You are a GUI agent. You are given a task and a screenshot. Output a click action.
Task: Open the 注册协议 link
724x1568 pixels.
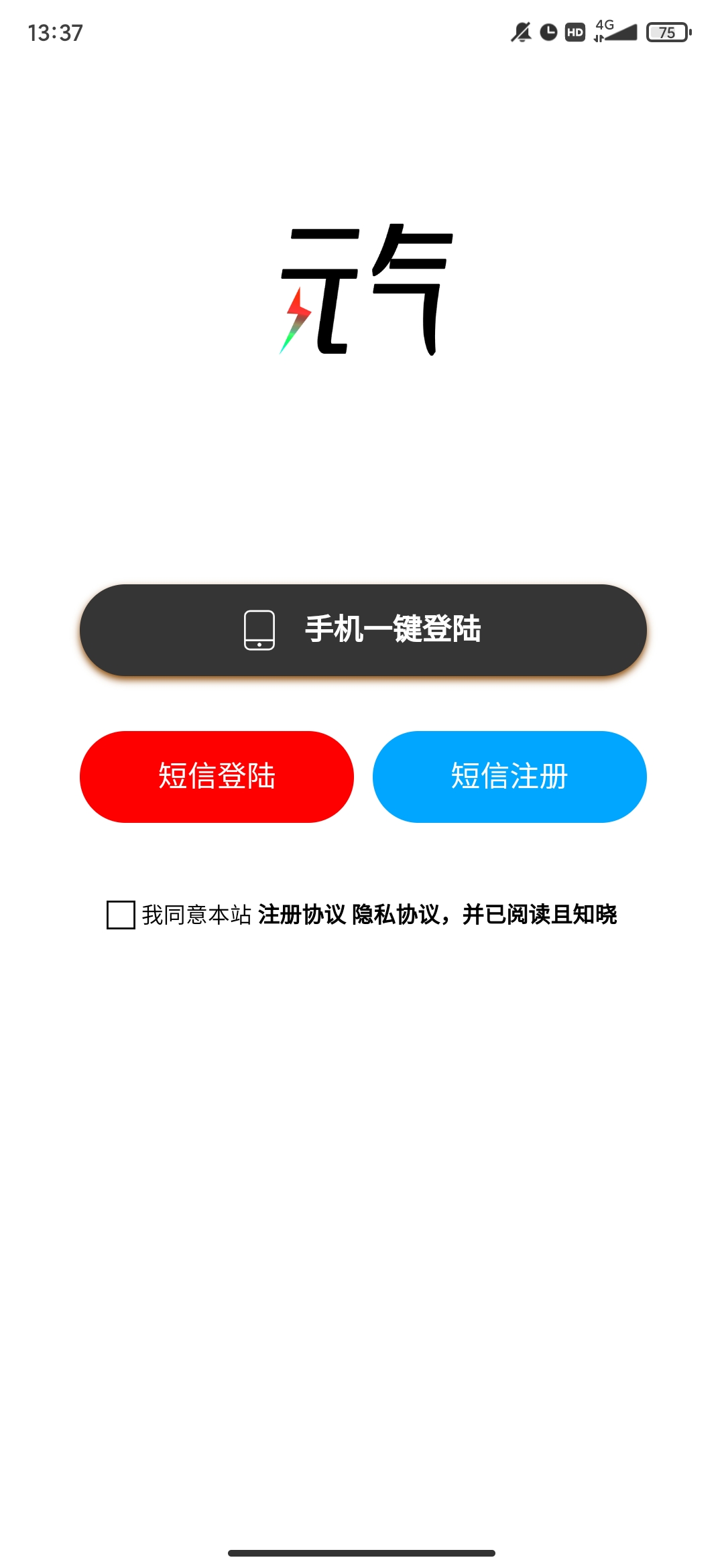pyautogui.click(x=301, y=915)
